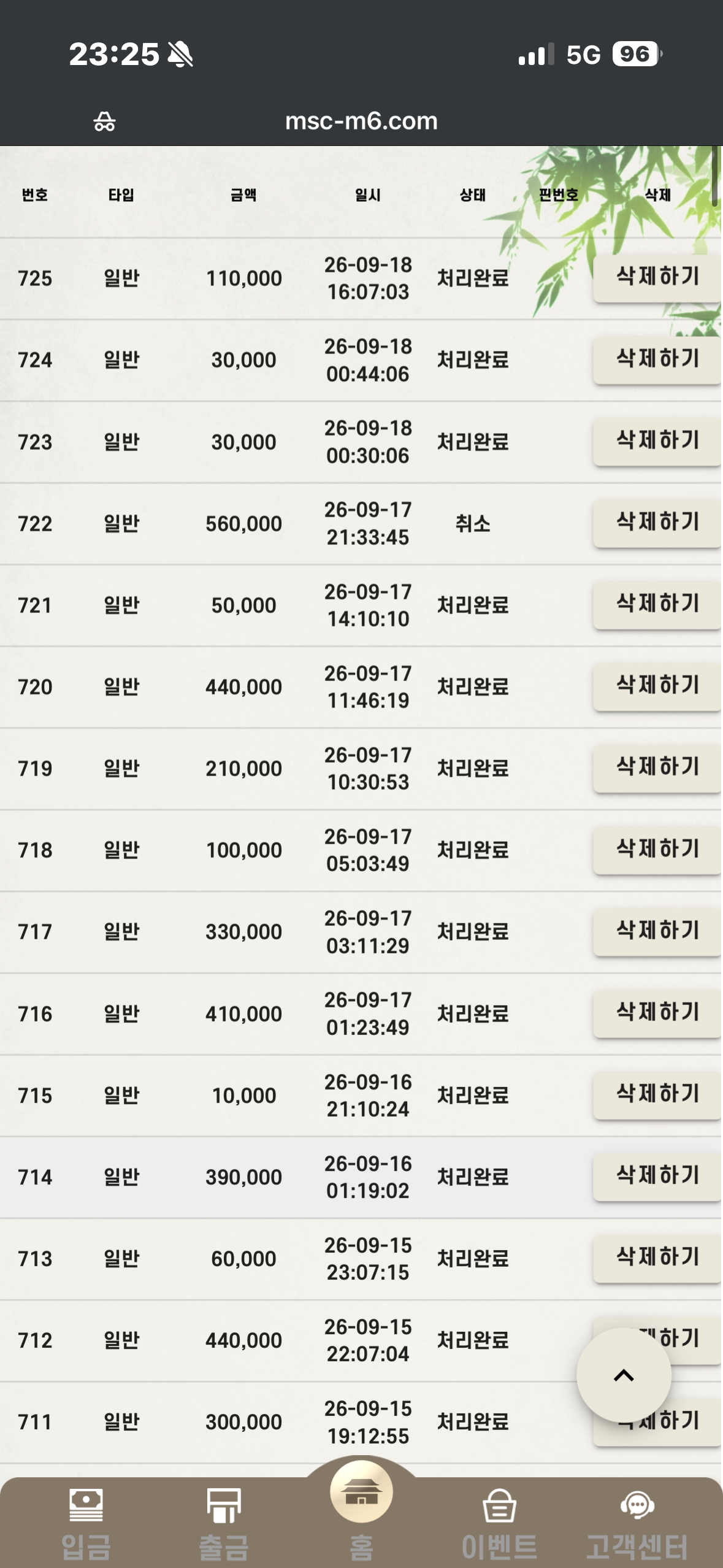Tap 삭제하기 for row 724
The height and width of the screenshot is (1568, 723).
[x=657, y=359]
